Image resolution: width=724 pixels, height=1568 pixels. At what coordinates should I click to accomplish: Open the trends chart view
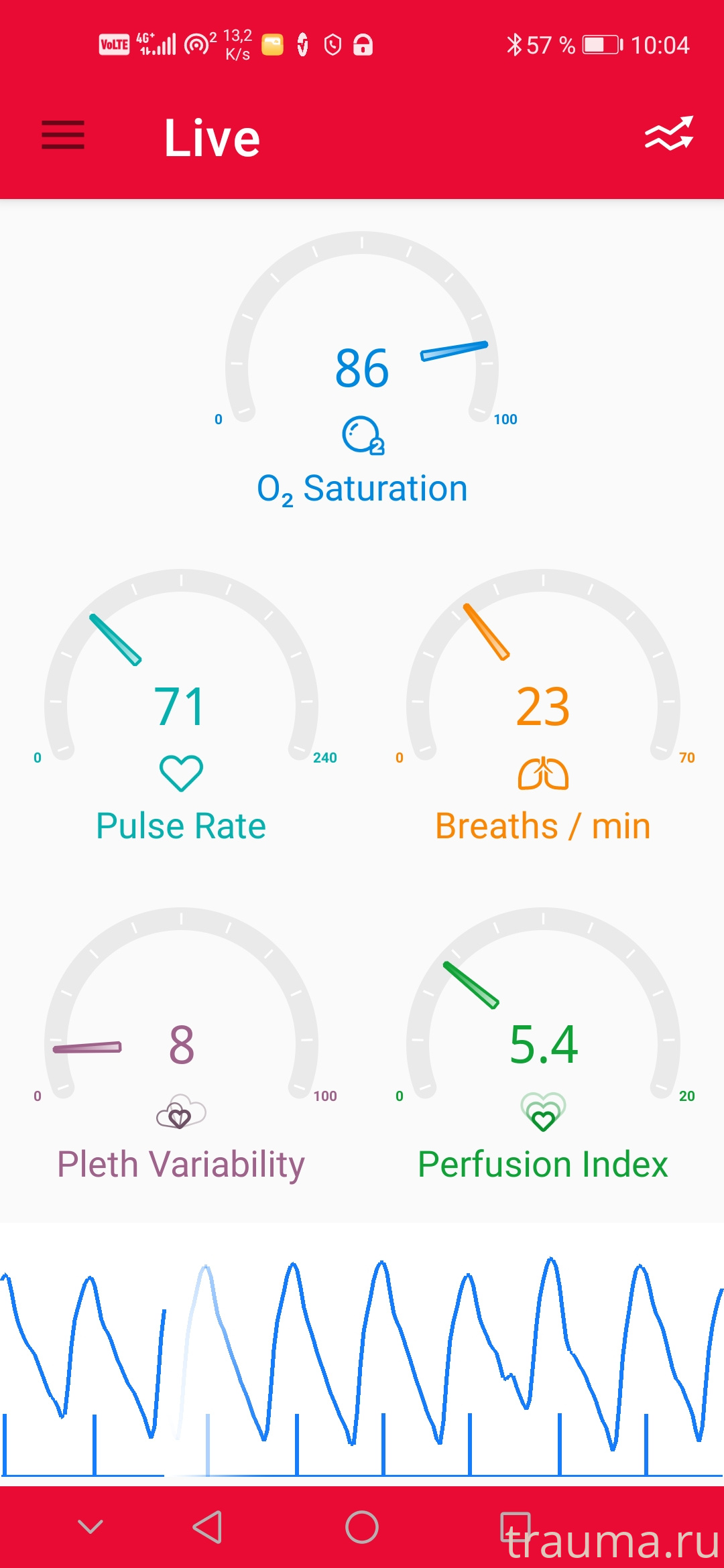click(x=668, y=133)
